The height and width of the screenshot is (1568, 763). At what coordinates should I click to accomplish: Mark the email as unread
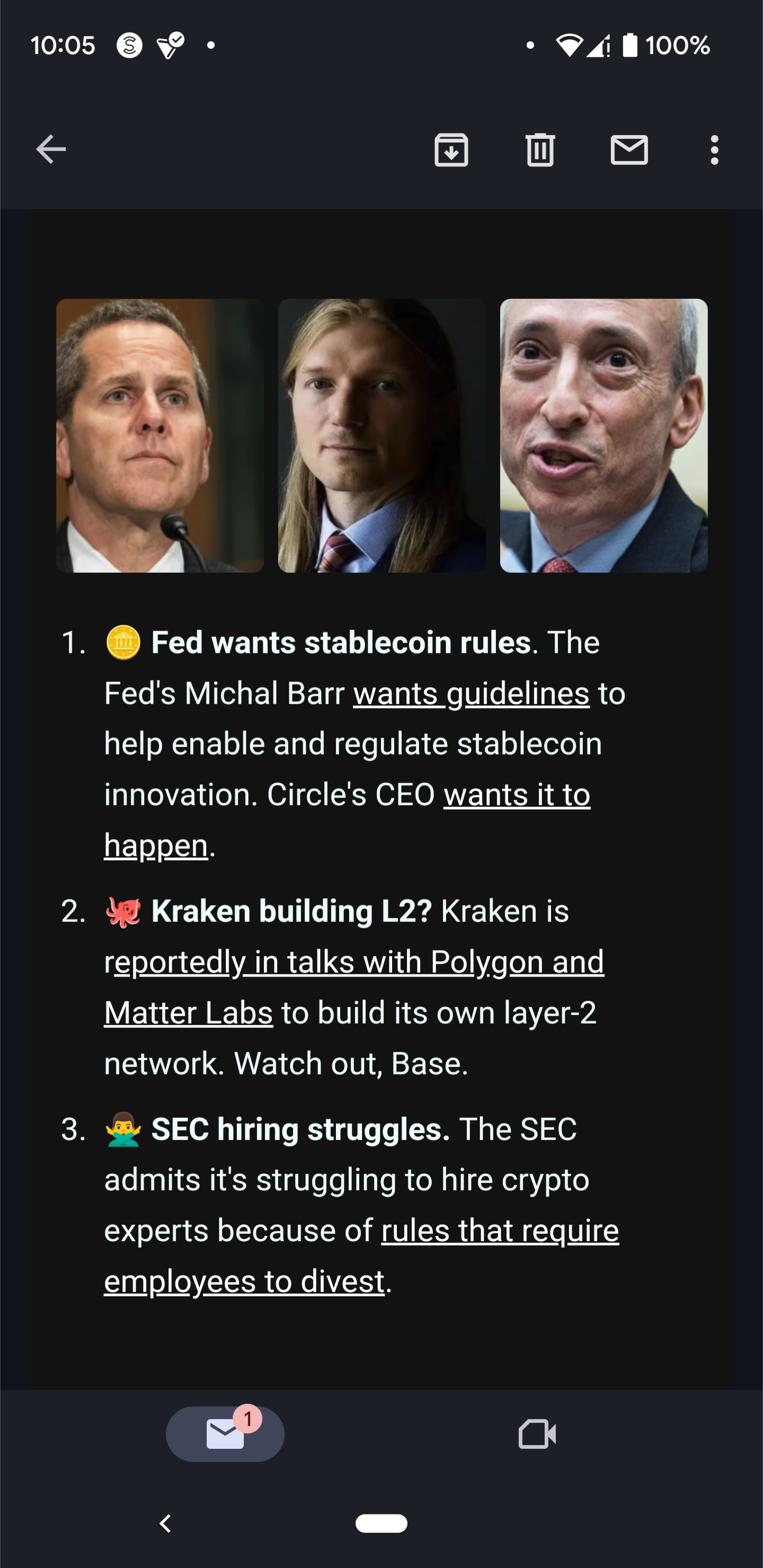(628, 150)
